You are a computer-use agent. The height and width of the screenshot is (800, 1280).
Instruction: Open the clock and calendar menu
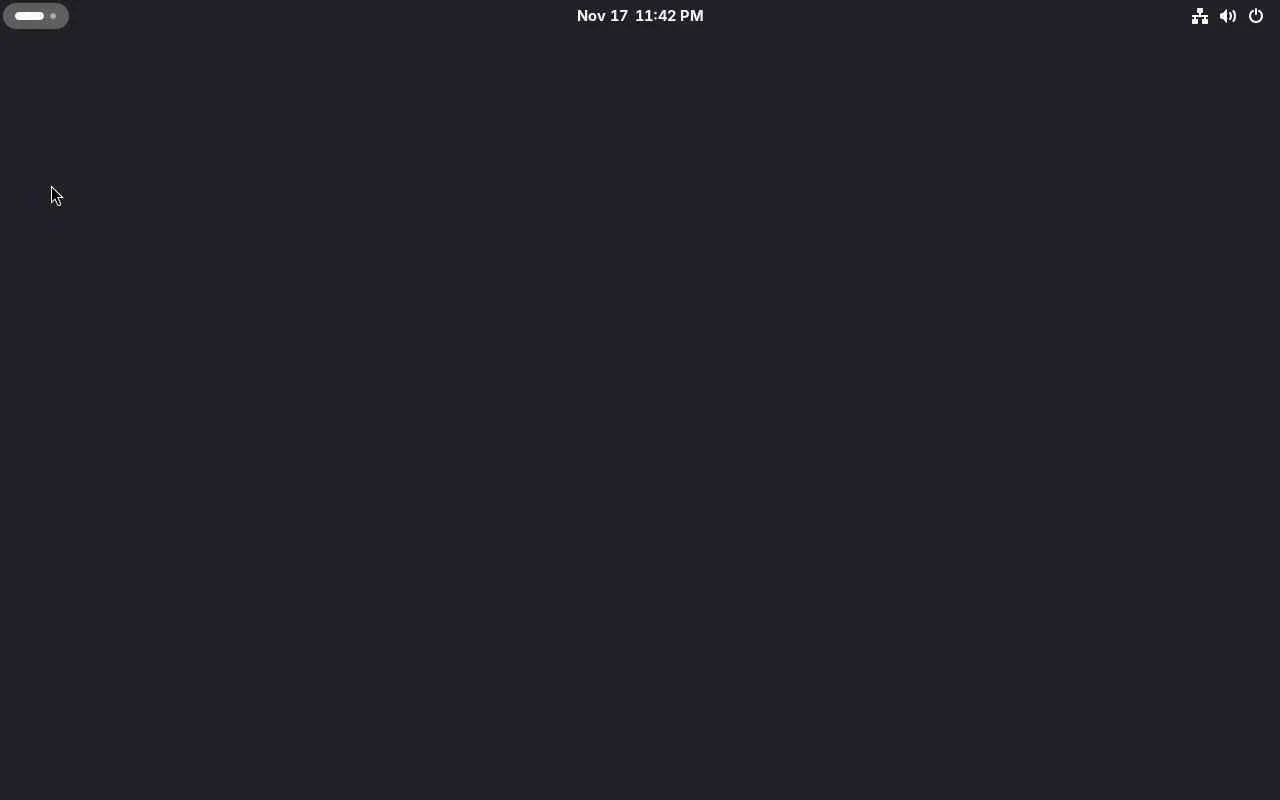point(640,16)
